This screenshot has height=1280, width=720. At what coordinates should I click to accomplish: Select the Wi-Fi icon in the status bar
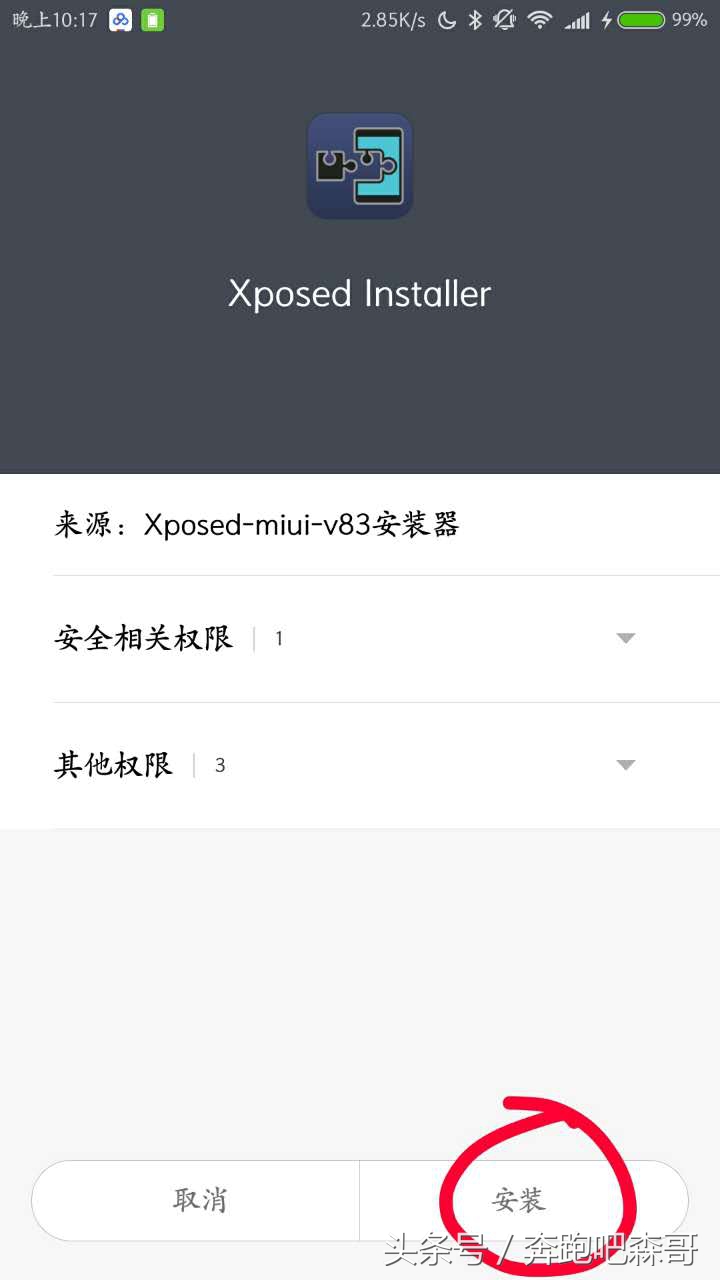coord(541,18)
